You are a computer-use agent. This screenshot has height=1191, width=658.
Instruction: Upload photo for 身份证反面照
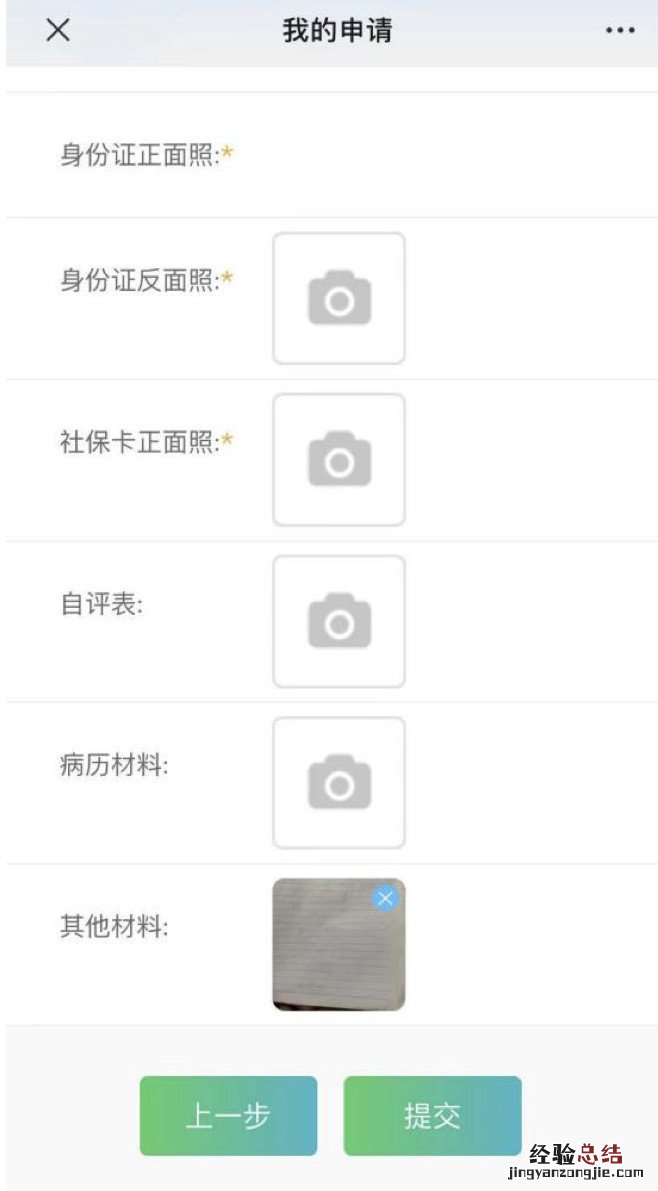coord(339,298)
